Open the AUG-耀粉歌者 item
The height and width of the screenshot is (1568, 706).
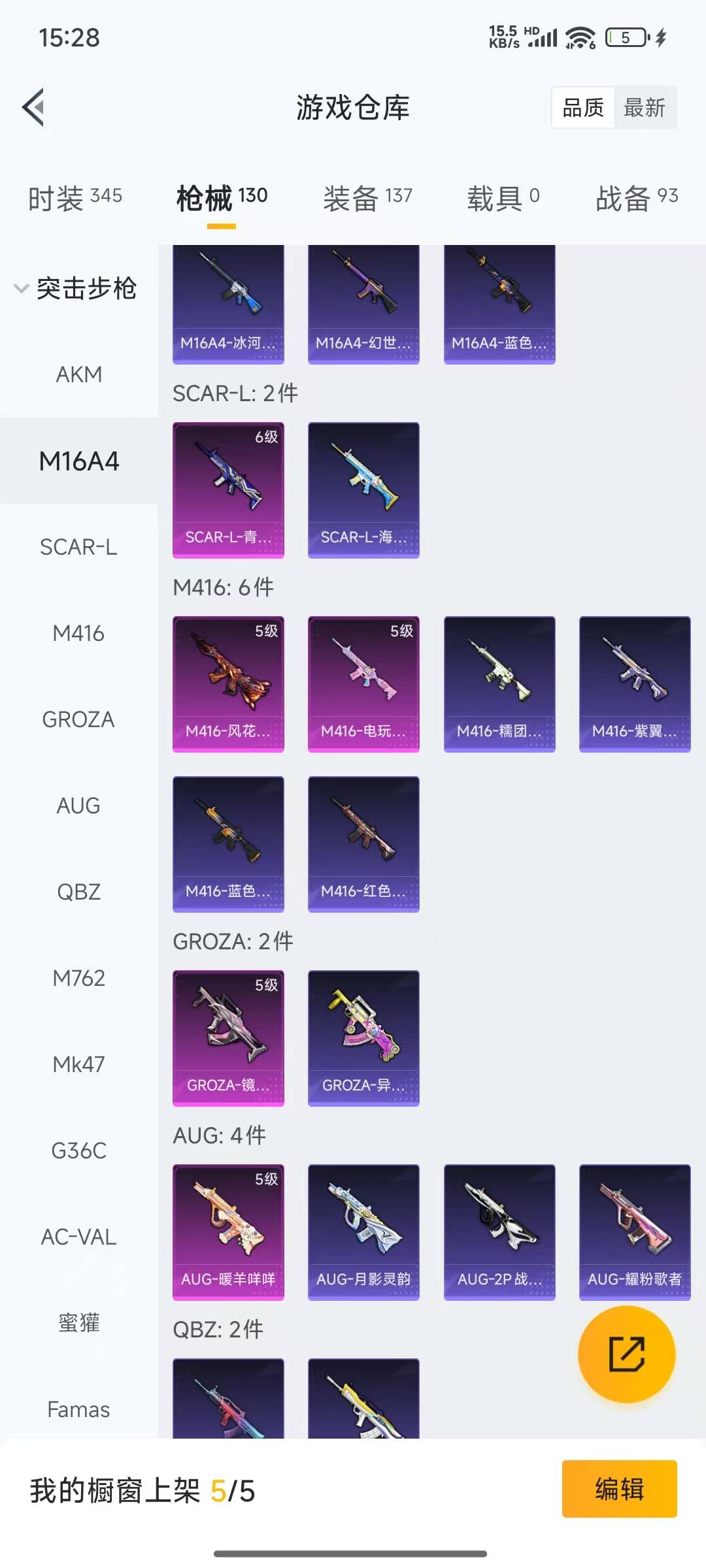click(635, 1232)
